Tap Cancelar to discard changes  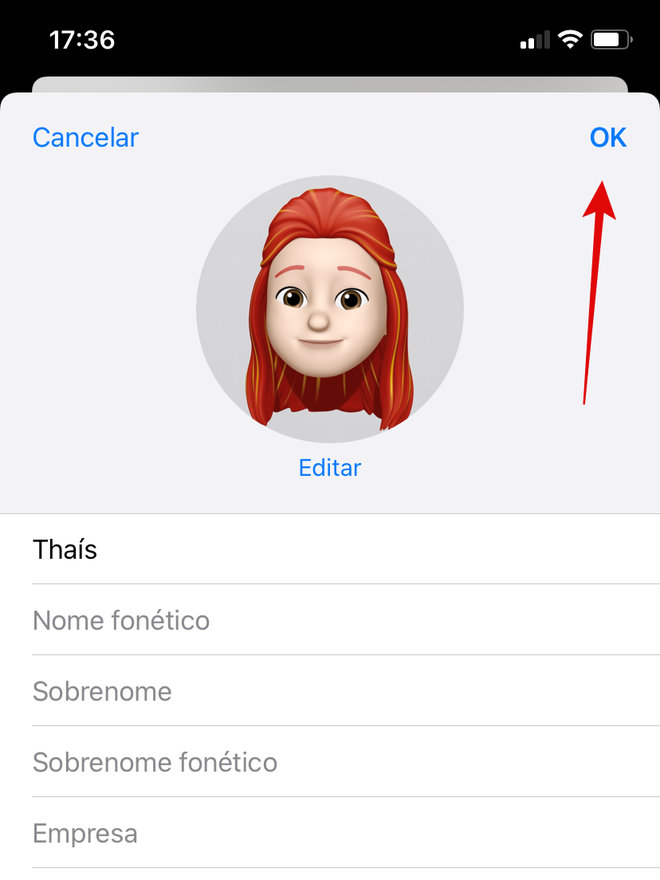85,138
